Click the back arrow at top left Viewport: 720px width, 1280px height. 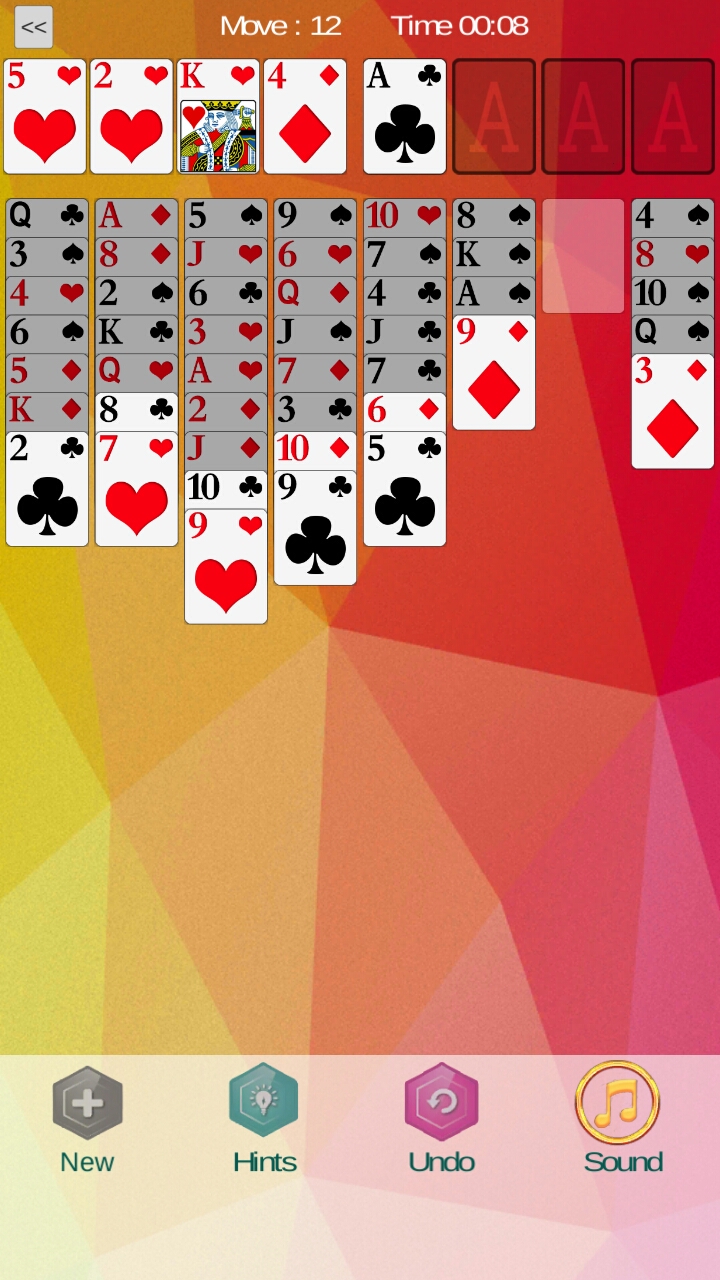pos(33,27)
